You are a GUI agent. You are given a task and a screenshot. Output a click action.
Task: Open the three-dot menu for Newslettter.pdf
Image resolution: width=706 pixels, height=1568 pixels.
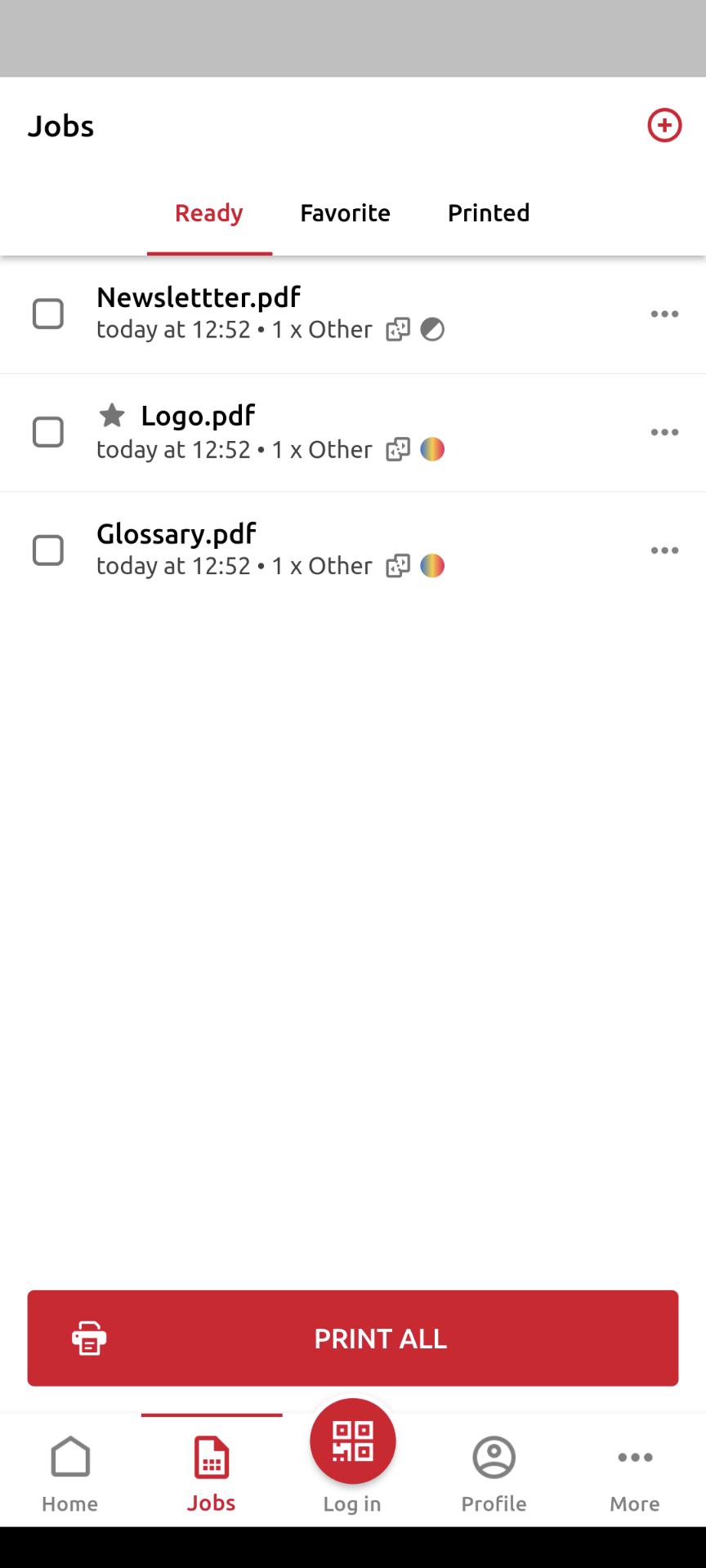664,314
